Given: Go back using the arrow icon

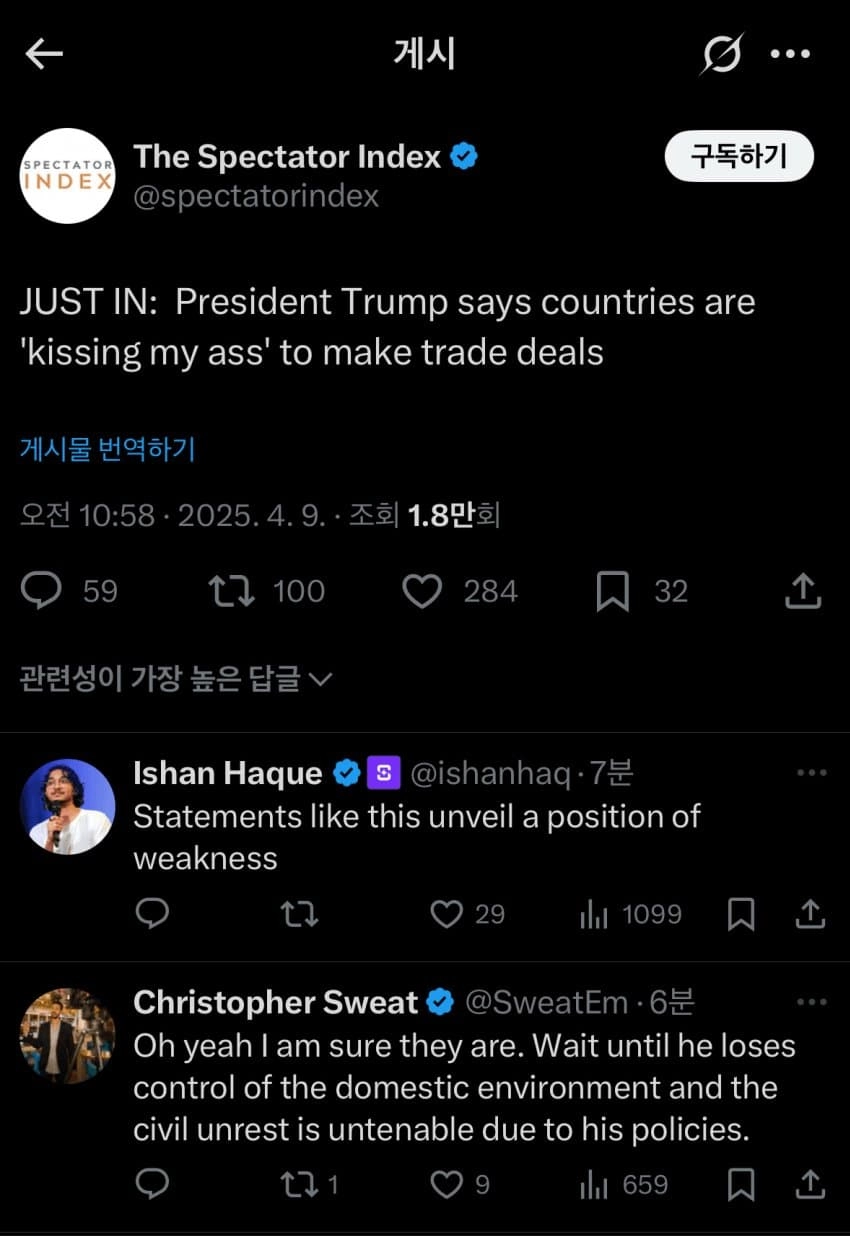Looking at the screenshot, I should pos(44,55).
